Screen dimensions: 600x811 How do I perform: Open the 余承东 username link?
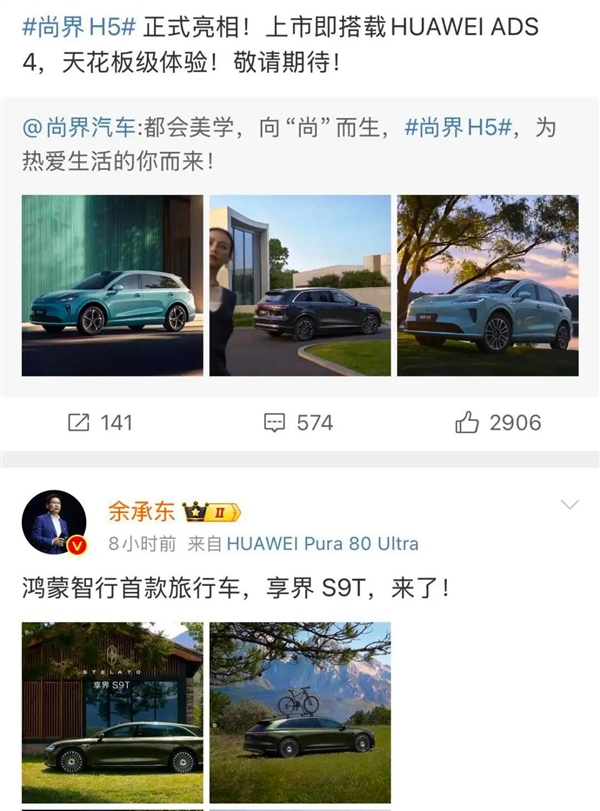pyautogui.click(x=141, y=512)
